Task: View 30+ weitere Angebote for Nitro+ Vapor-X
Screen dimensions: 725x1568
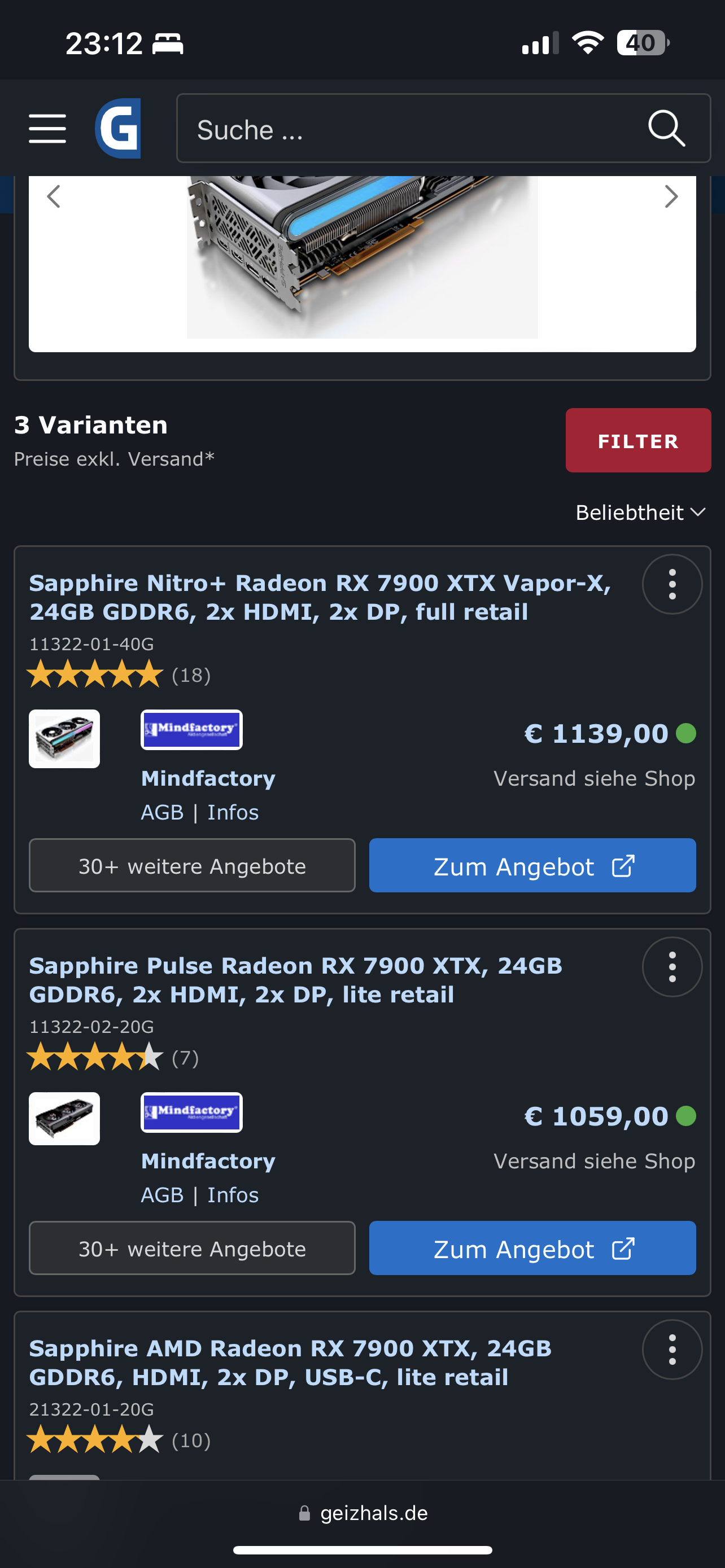Action: 192,866
